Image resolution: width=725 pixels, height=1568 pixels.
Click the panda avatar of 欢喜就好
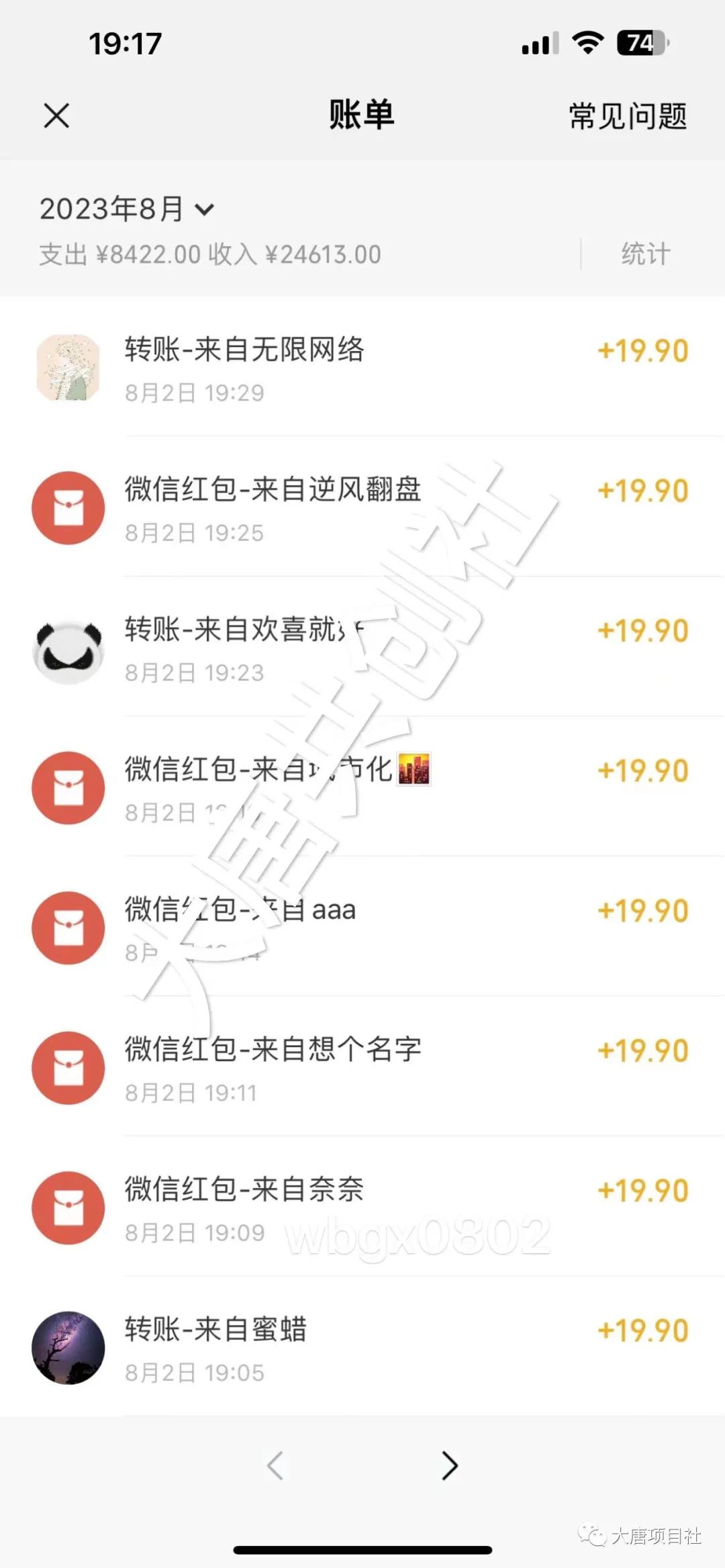[68, 648]
